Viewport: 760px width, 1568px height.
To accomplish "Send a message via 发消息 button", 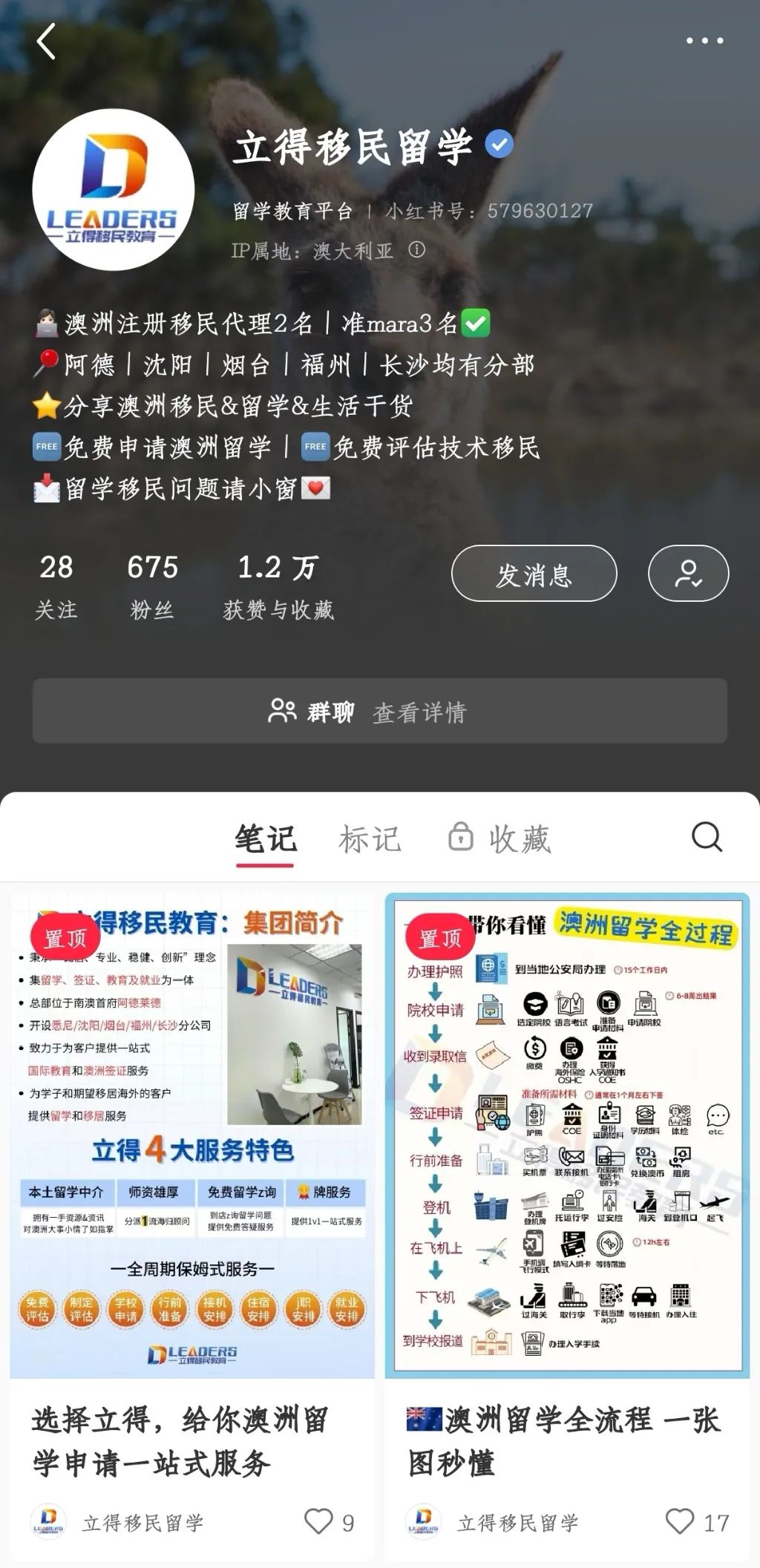I will 534,574.
